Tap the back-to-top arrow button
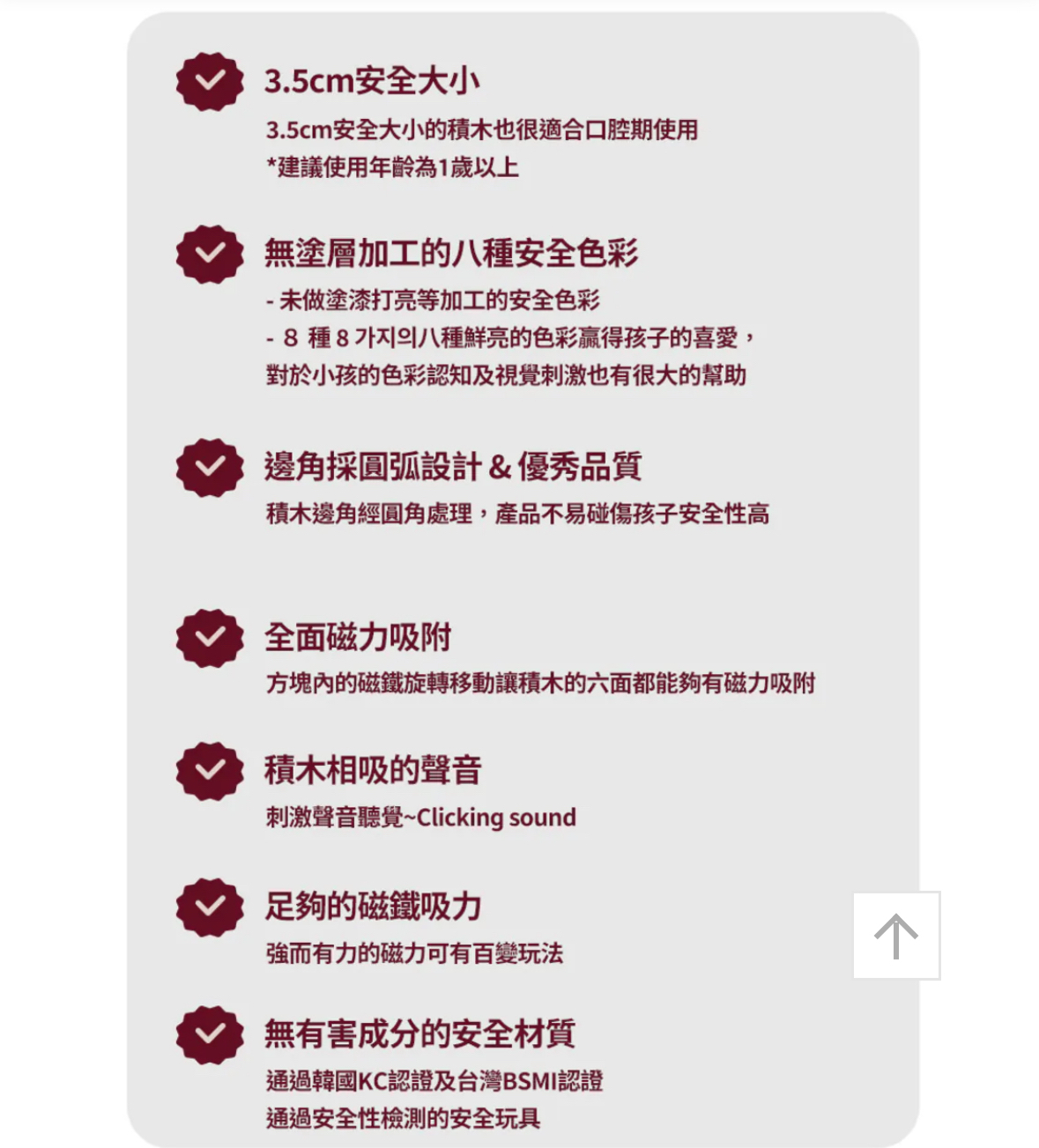Screen dimensions: 1039x1148 tap(896, 935)
